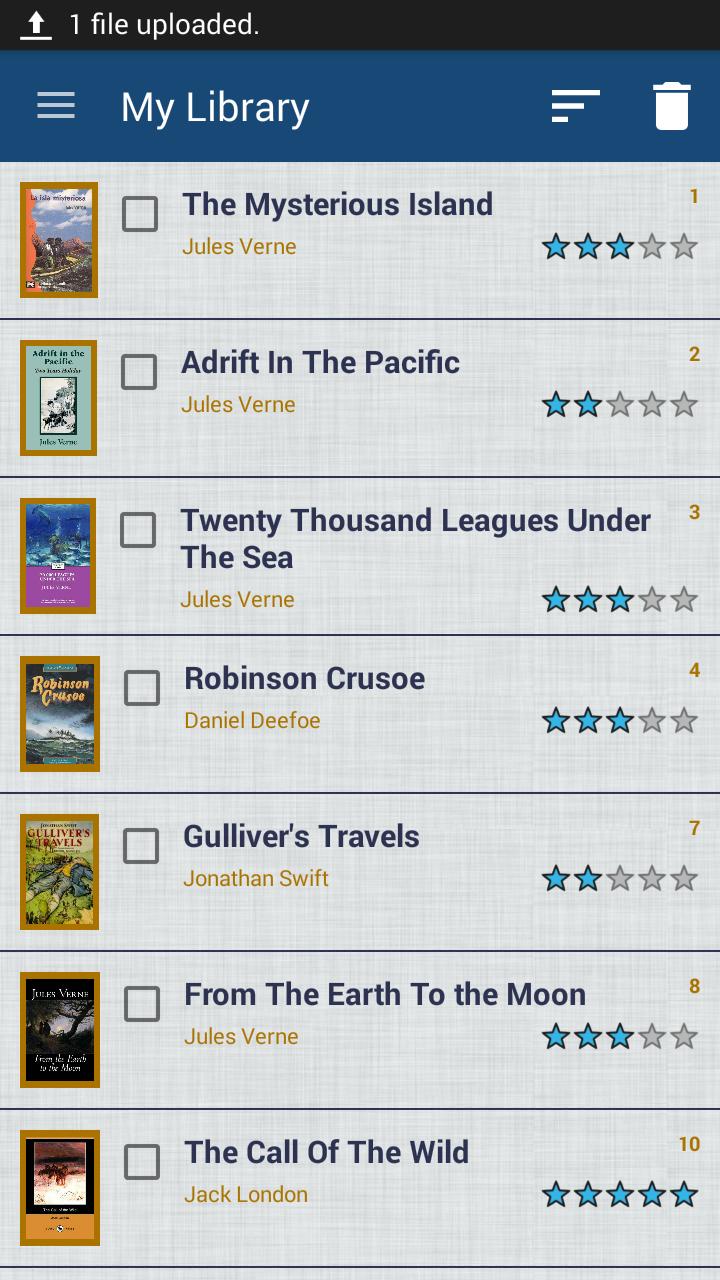Image resolution: width=720 pixels, height=1280 pixels.
Task: Check From The Earth To the Moon
Action: tap(142, 1004)
